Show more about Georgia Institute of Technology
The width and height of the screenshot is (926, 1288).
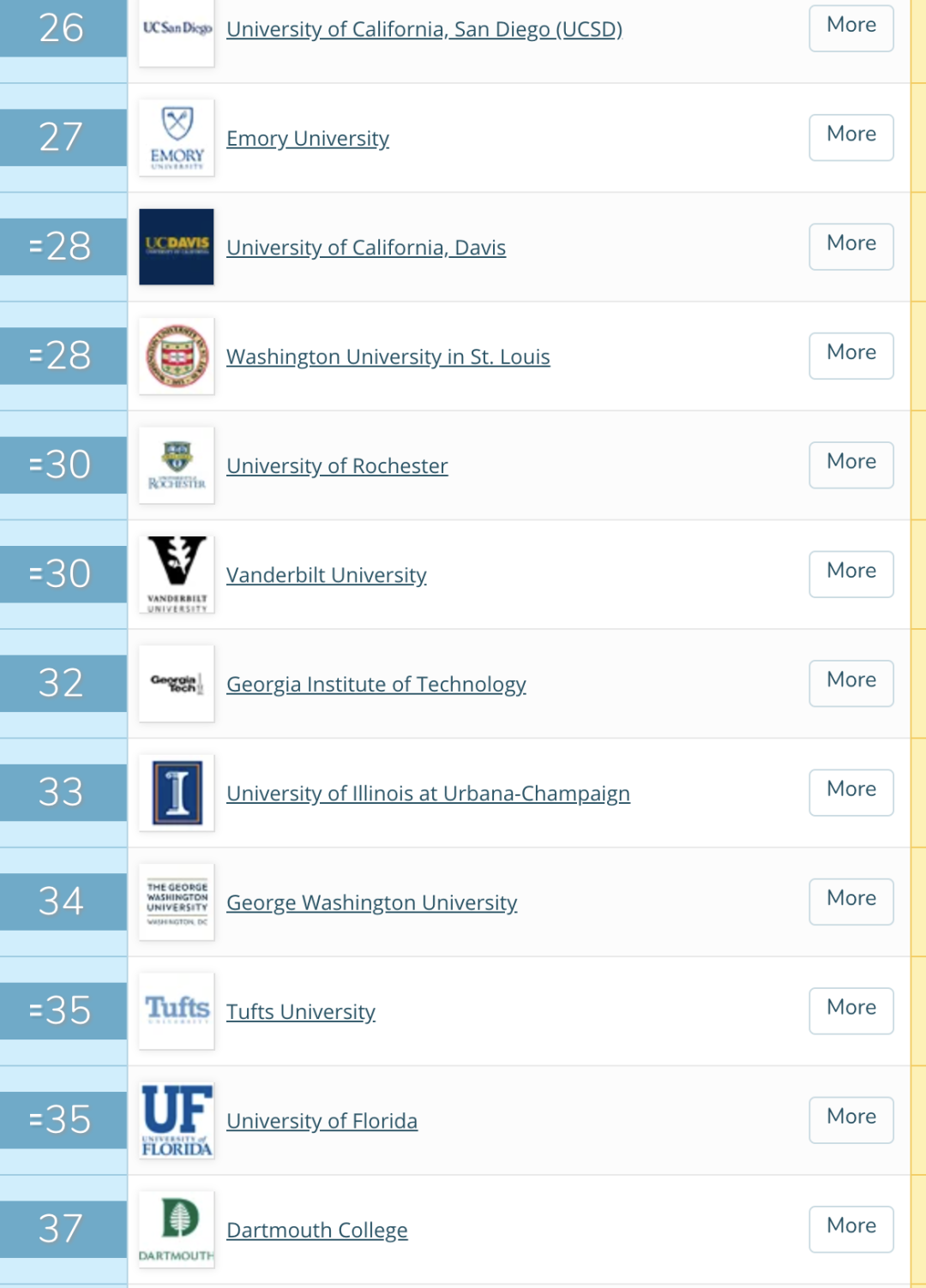point(851,682)
